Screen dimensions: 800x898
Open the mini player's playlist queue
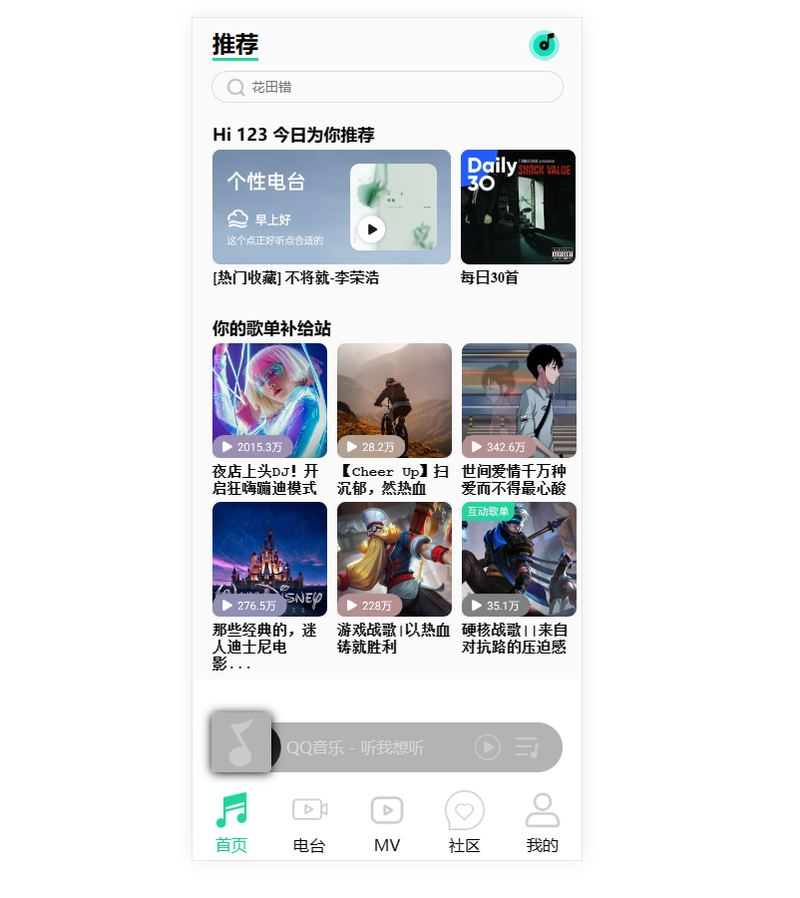[527, 747]
